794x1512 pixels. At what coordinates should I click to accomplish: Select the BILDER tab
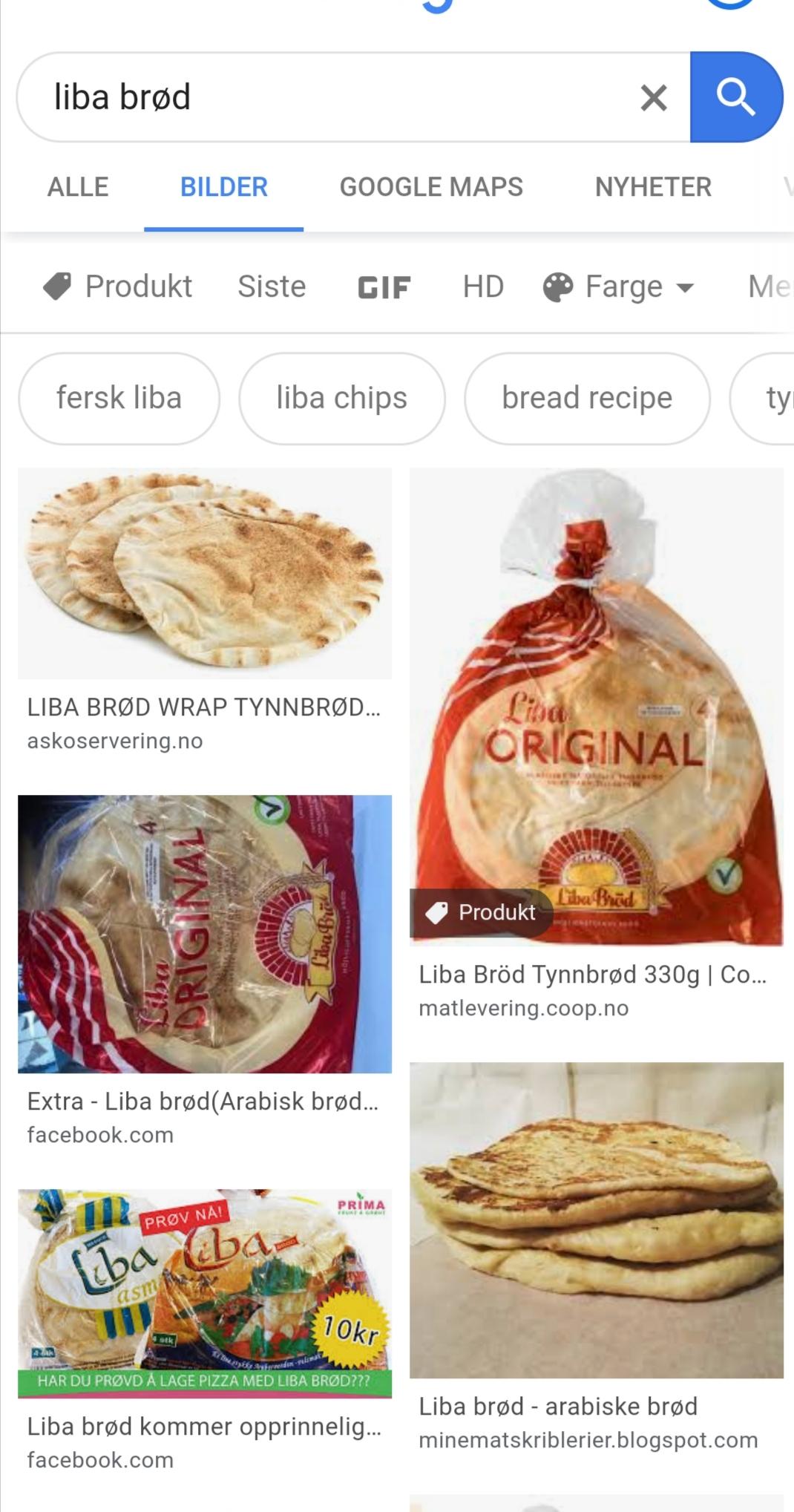[x=224, y=187]
